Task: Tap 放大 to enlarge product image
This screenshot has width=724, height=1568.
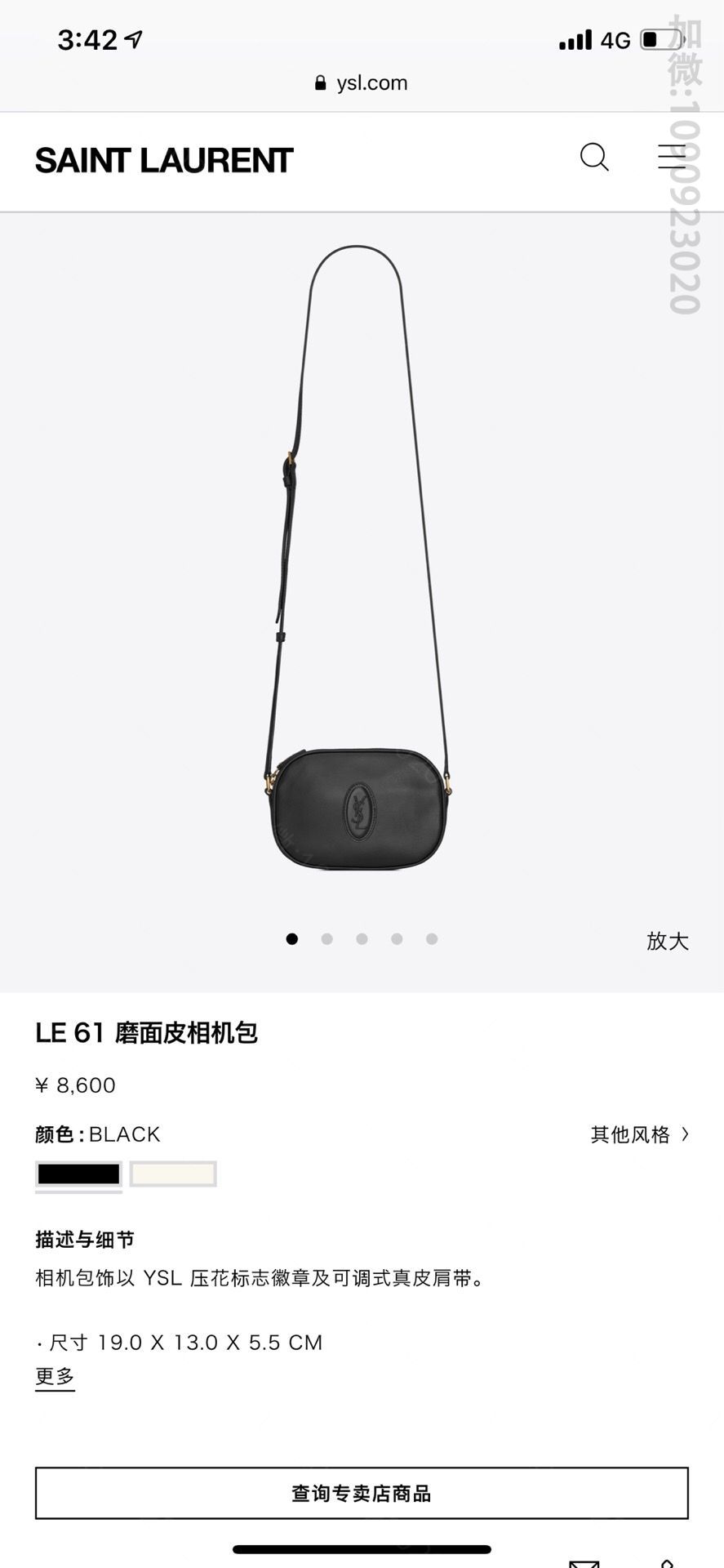Action: [x=667, y=941]
